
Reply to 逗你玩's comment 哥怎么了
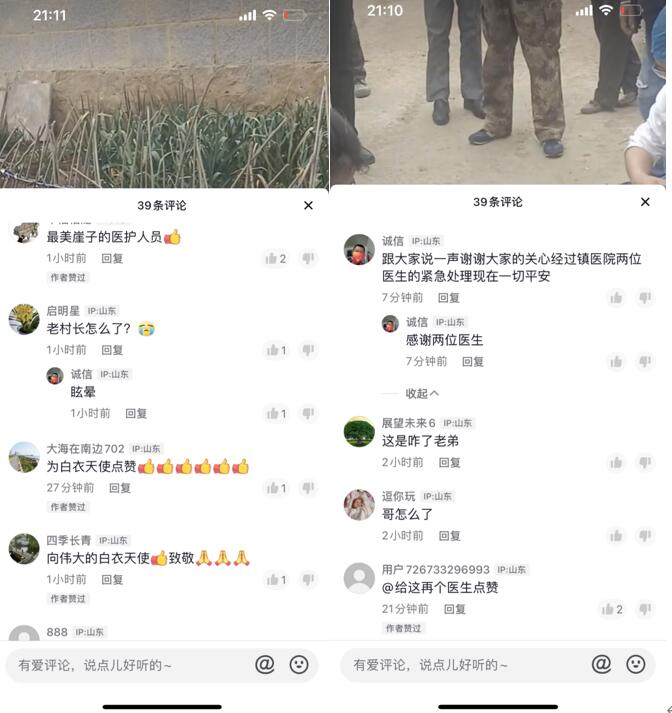tap(449, 536)
